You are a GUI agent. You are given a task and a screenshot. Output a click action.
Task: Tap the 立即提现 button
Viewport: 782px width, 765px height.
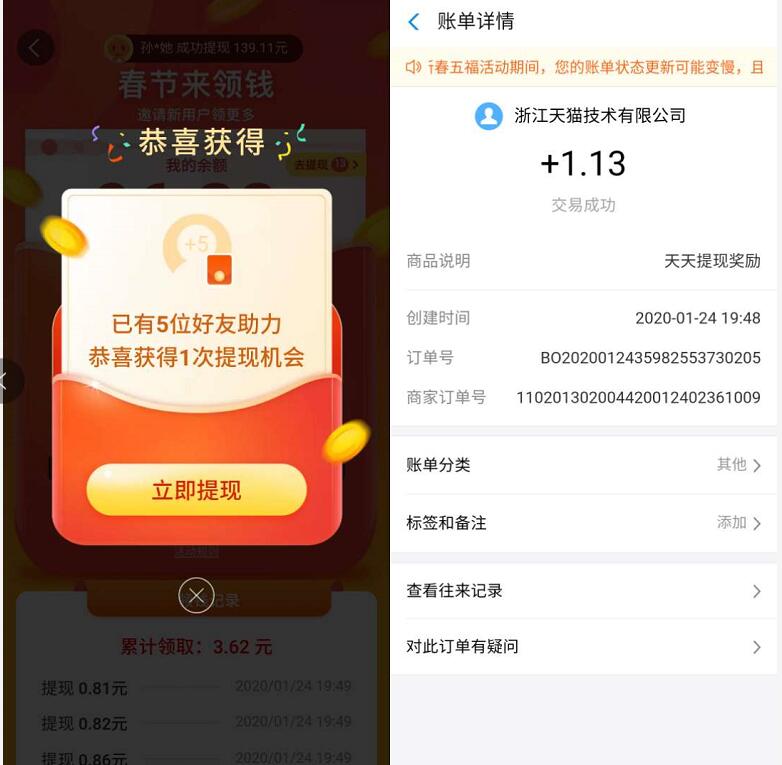pos(196,490)
